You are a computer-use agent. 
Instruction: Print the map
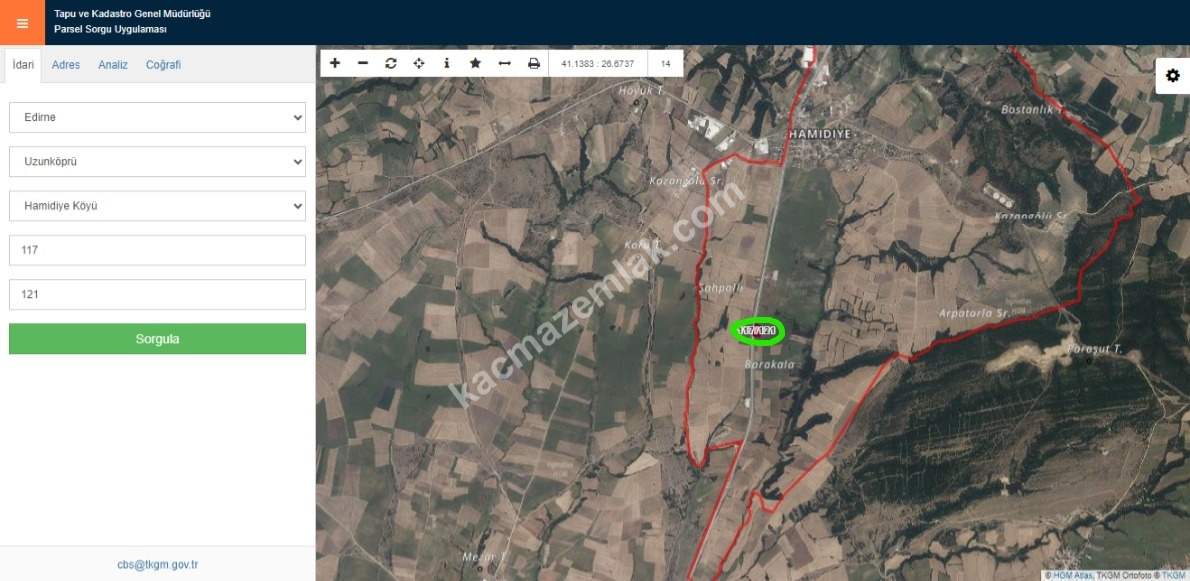(533, 63)
